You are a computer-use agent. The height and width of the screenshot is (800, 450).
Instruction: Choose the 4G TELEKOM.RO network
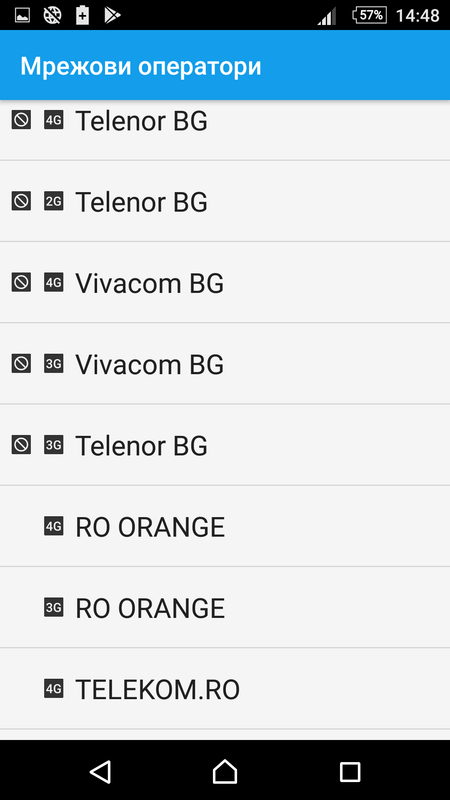[225, 689]
